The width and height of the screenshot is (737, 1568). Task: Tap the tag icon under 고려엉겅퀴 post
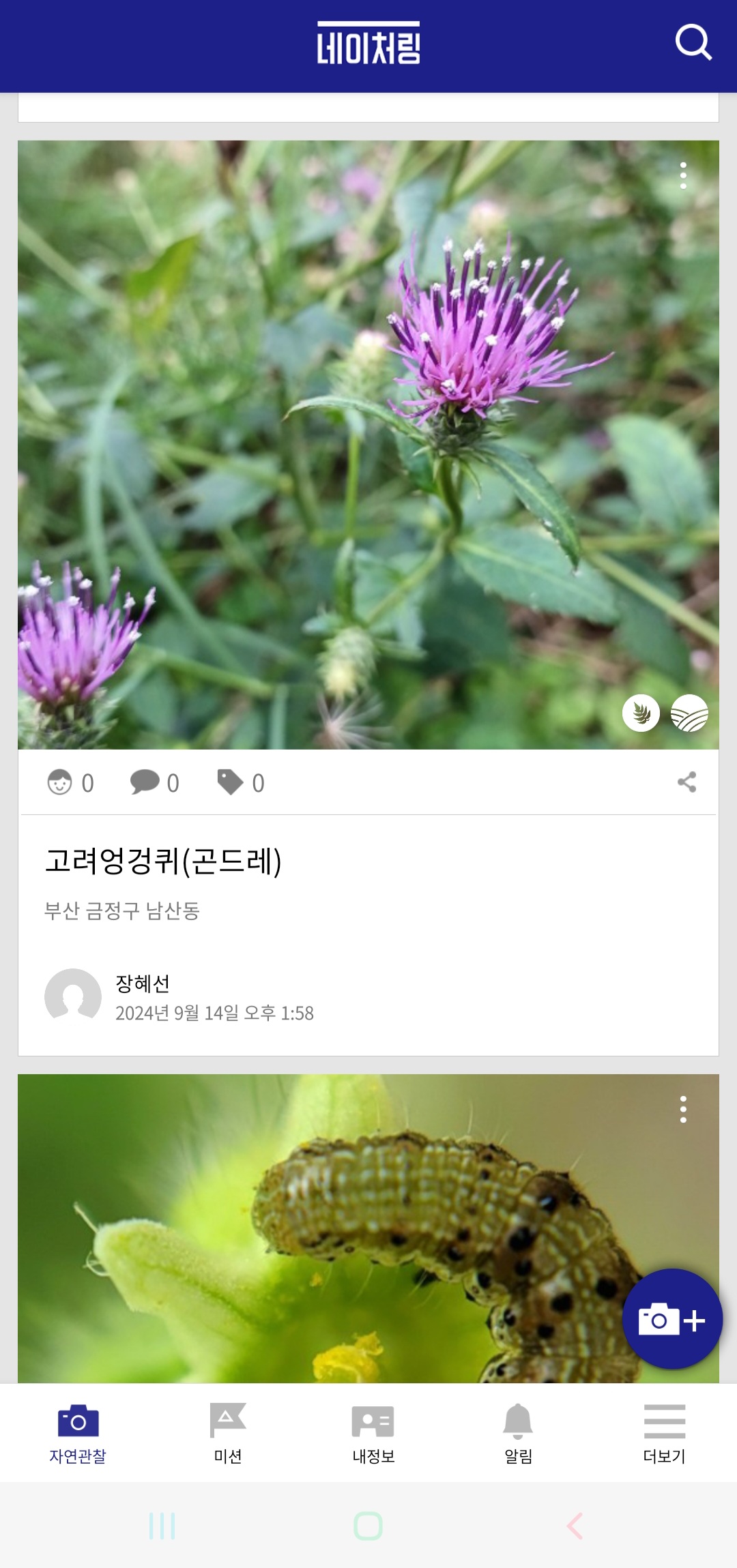pos(230,782)
